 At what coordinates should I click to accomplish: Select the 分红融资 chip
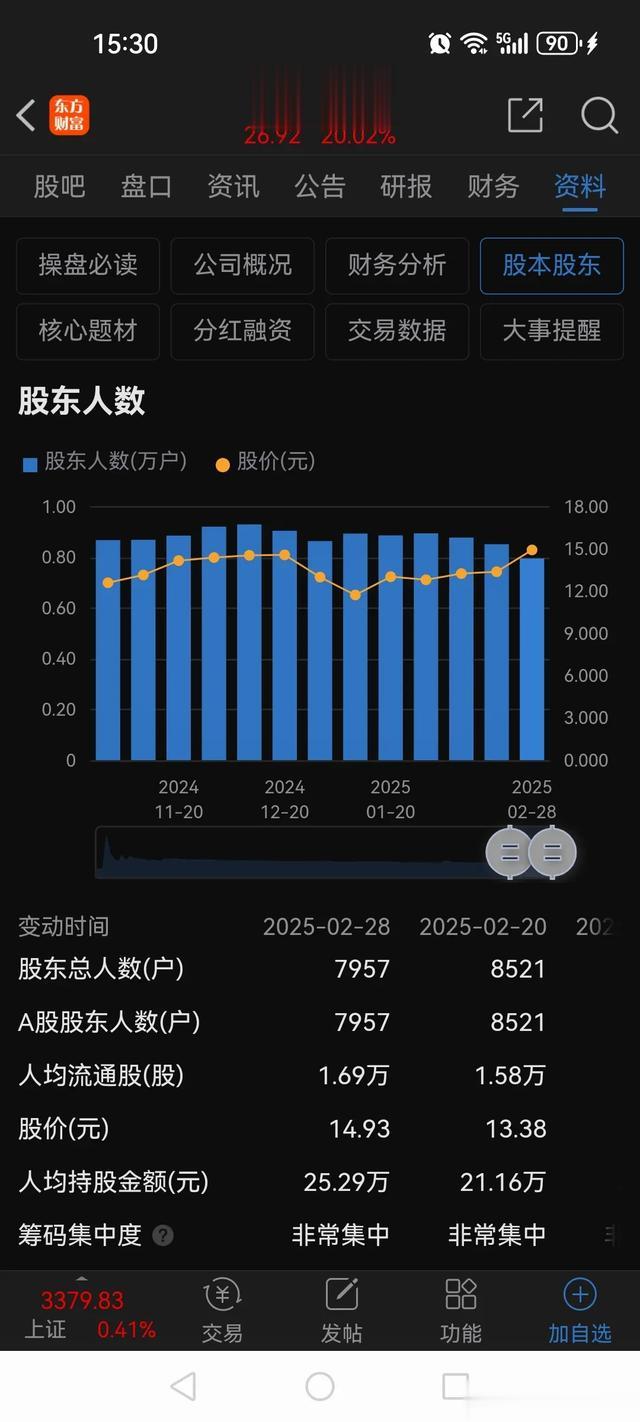(x=243, y=331)
